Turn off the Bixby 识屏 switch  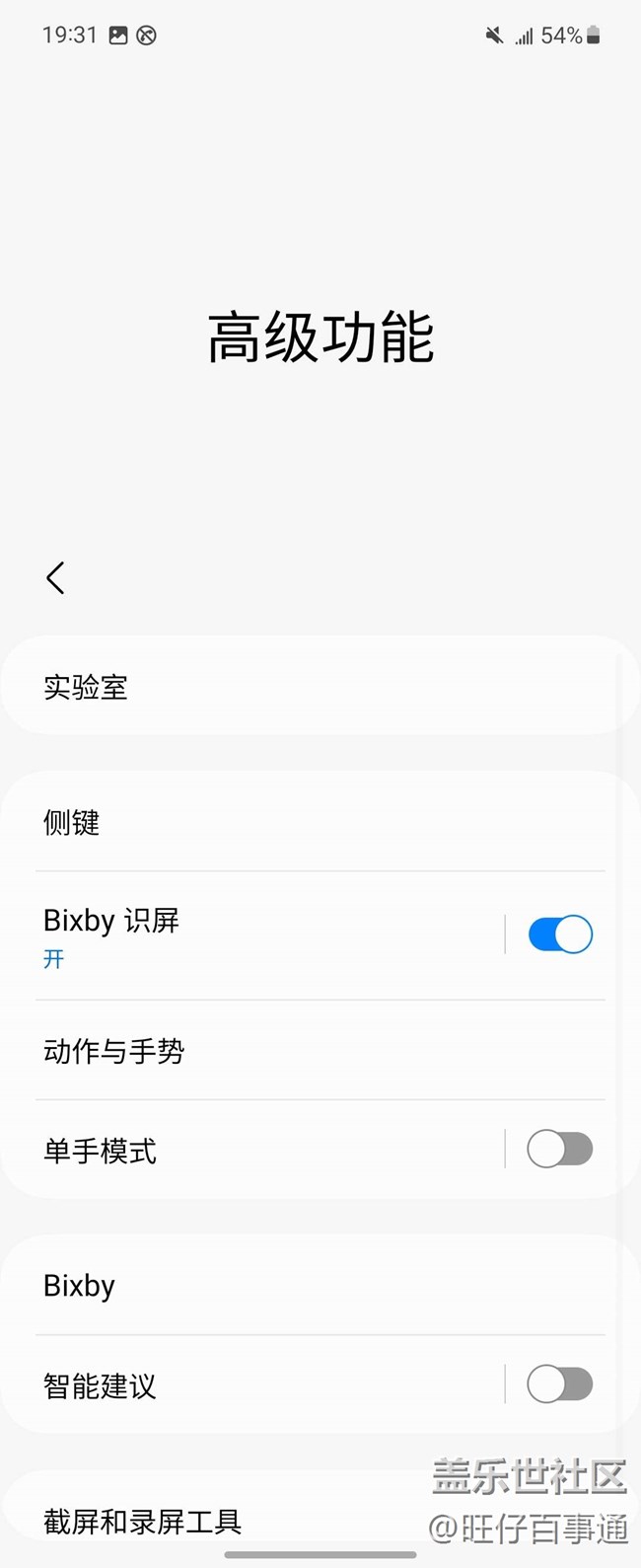(x=559, y=934)
